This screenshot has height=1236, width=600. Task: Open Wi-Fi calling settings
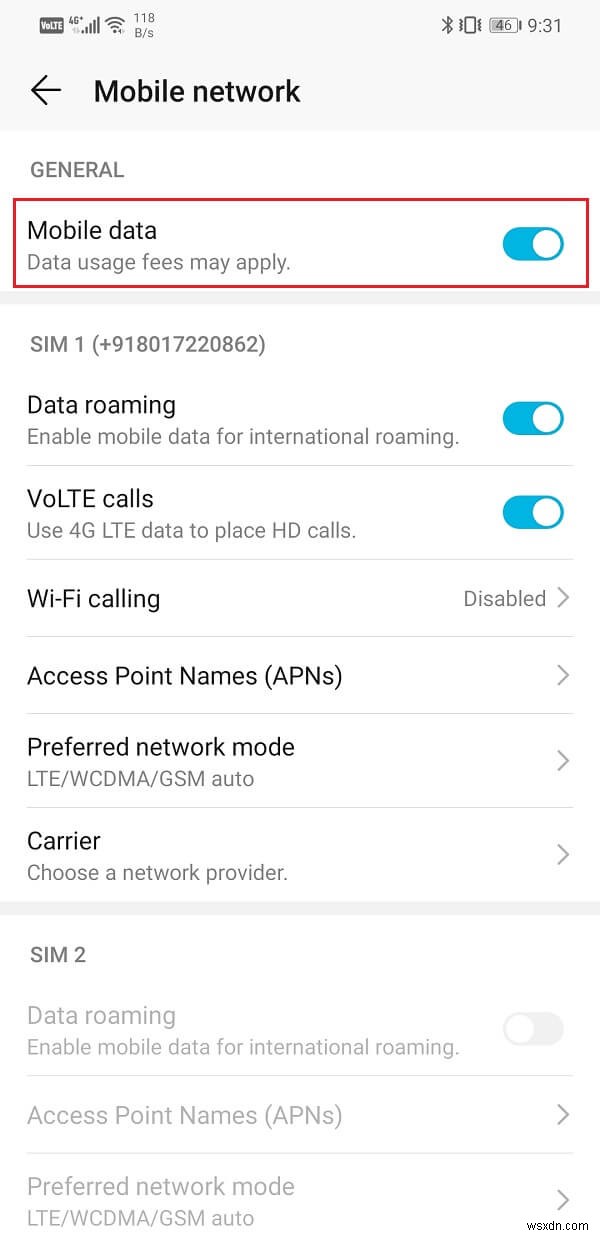point(300,599)
